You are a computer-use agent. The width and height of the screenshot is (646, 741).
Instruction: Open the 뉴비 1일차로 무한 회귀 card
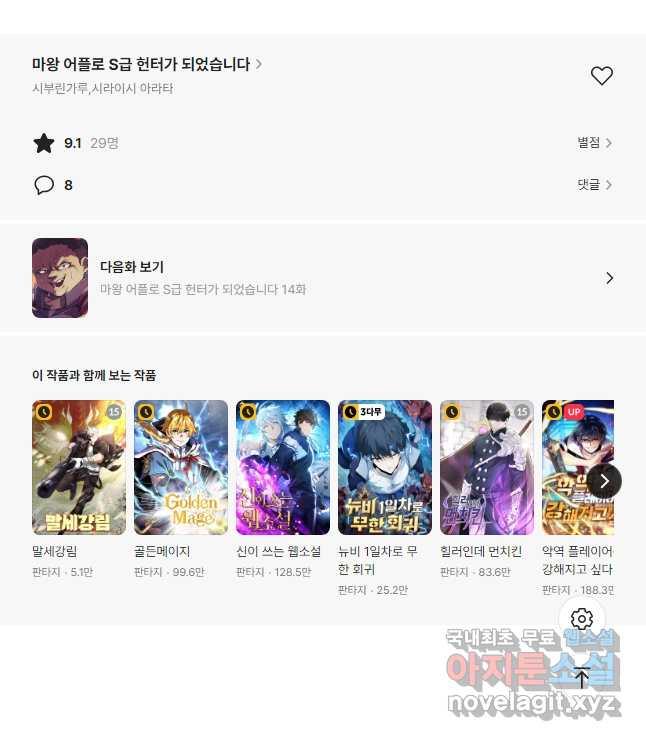point(385,467)
